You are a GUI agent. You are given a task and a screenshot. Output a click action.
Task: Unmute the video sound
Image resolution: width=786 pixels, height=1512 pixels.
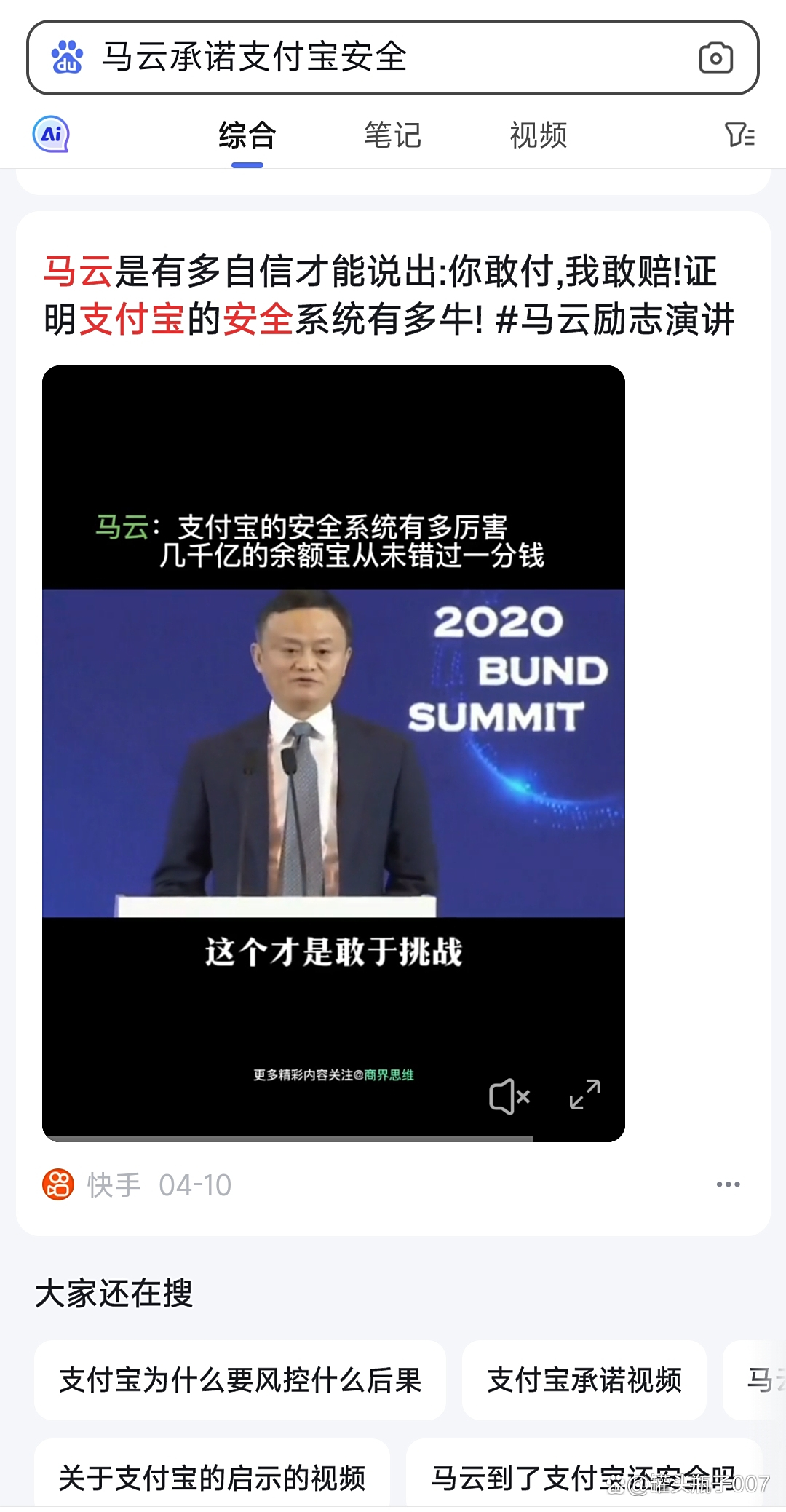(x=510, y=1097)
